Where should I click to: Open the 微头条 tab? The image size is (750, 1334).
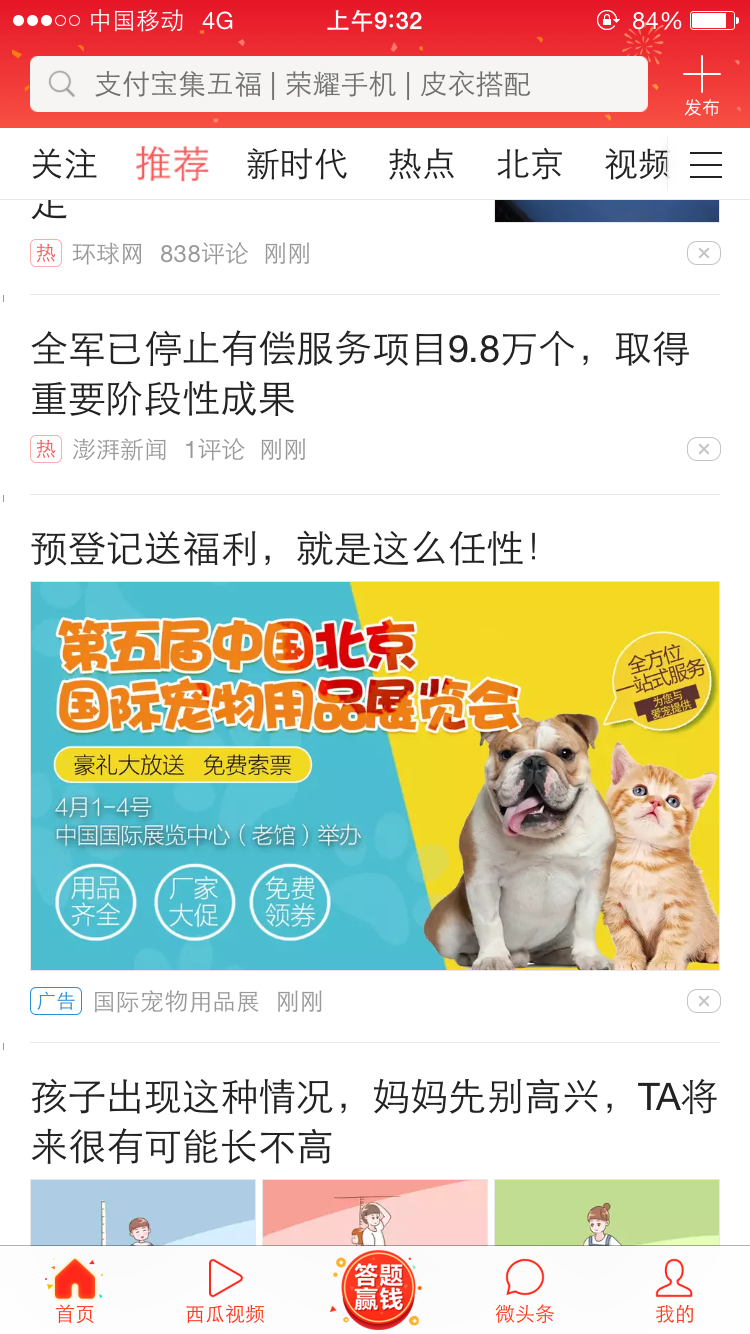point(524,1291)
